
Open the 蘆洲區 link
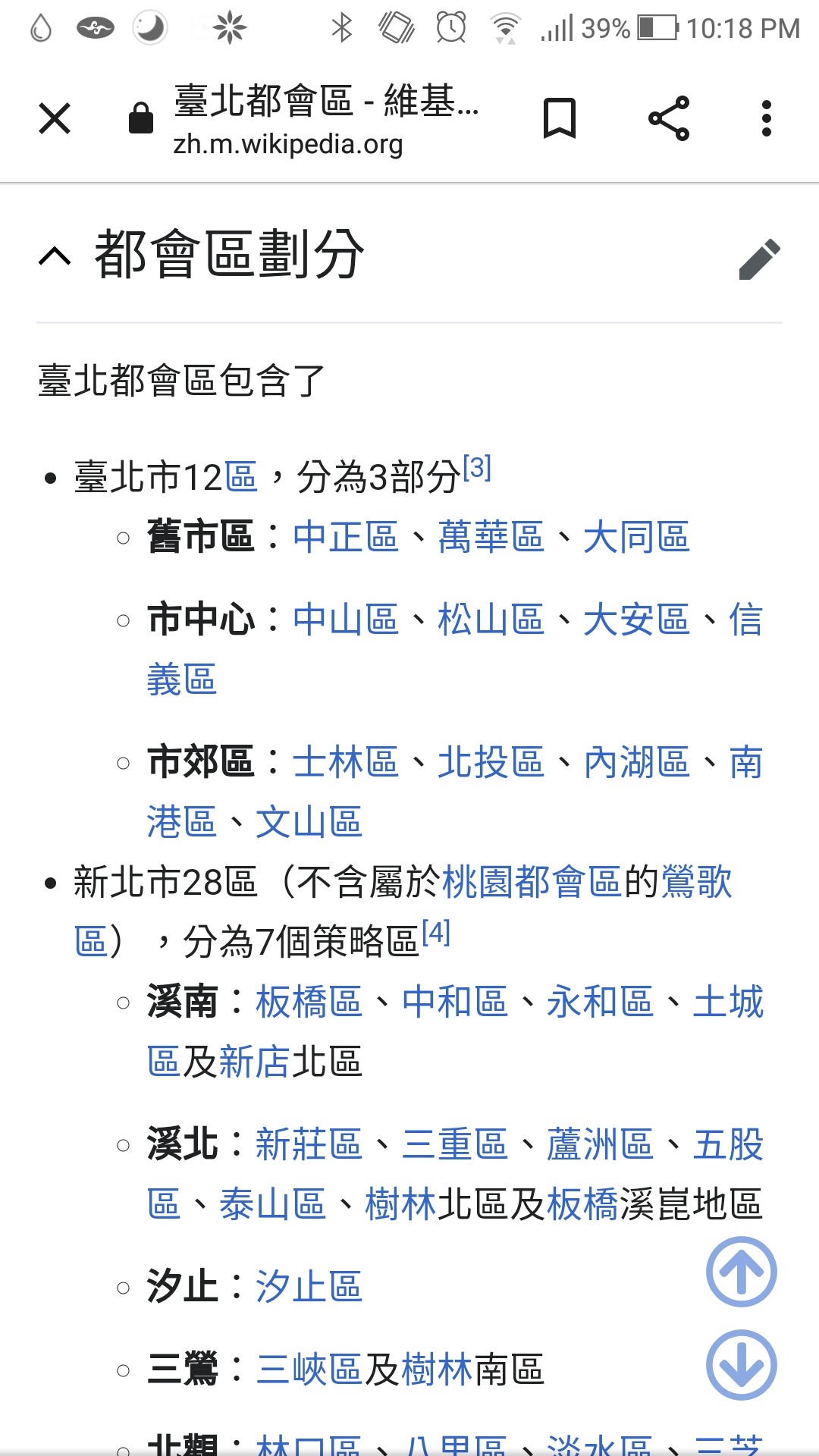tap(601, 1144)
